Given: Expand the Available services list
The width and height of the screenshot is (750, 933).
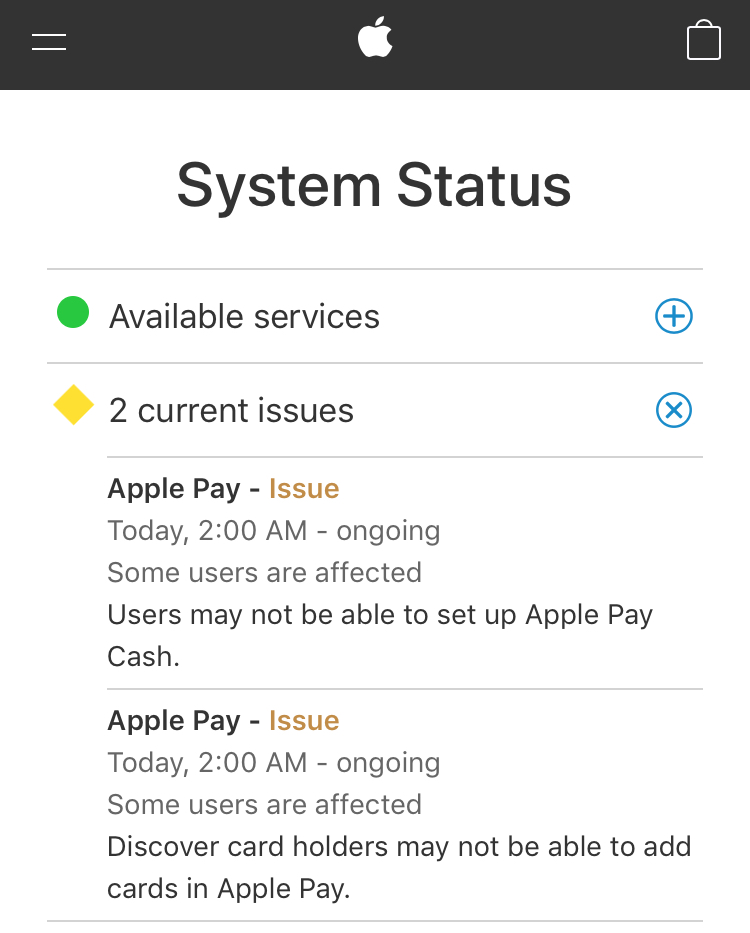Looking at the screenshot, I should tap(674, 316).
